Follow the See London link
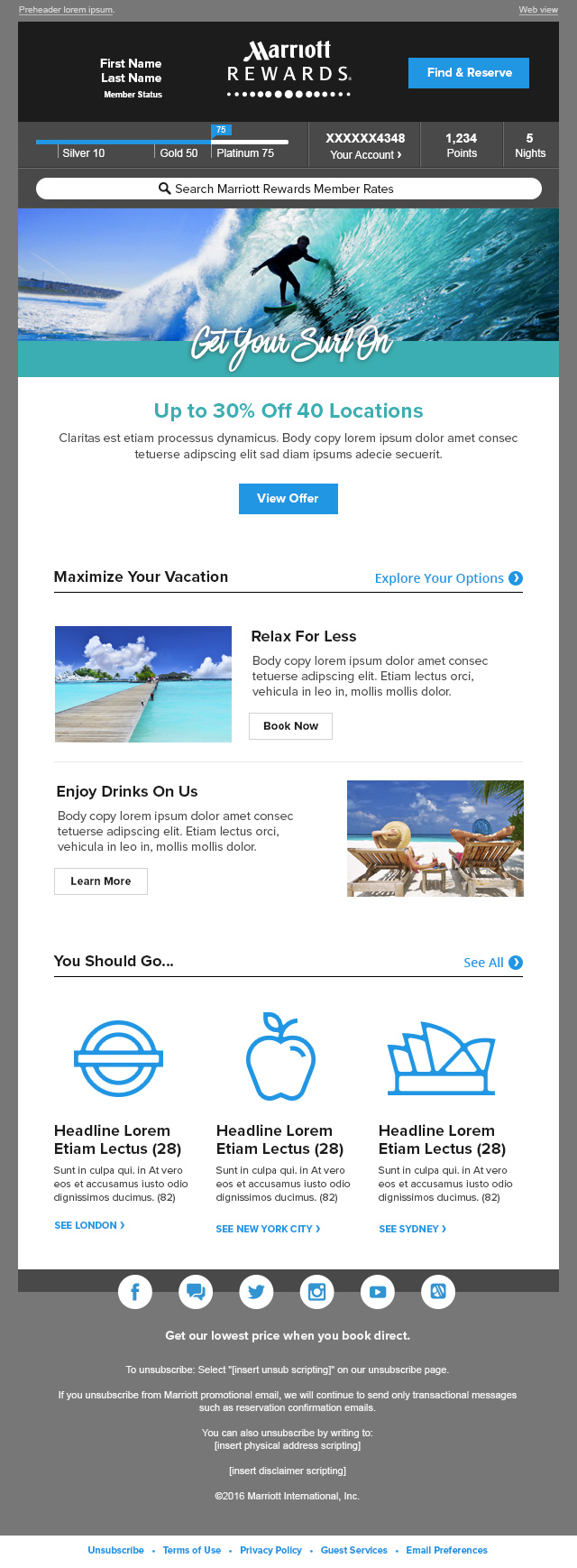Image resolution: width=577 pixels, height=1568 pixels. pyautogui.click(x=89, y=1225)
